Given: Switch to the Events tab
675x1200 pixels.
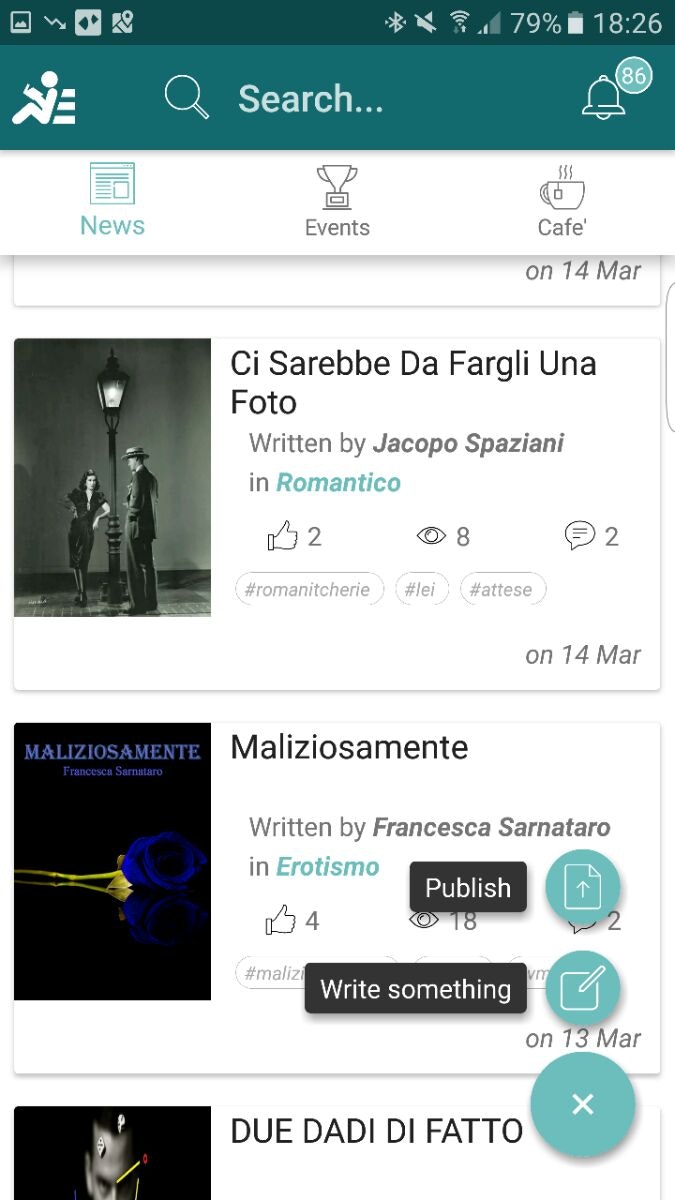Looking at the screenshot, I should (337, 201).
